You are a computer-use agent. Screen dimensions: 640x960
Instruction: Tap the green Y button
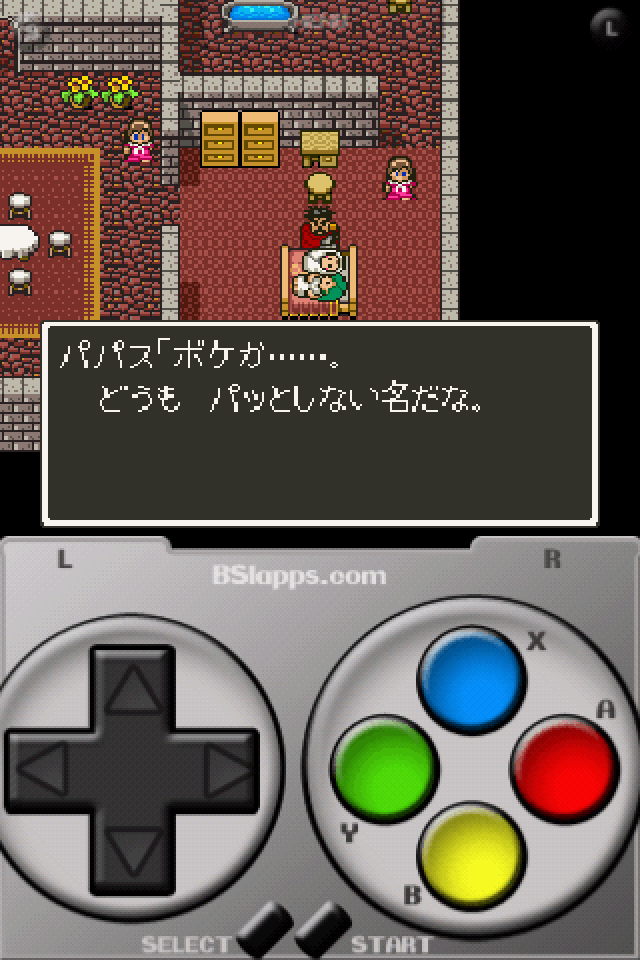click(385, 768)
